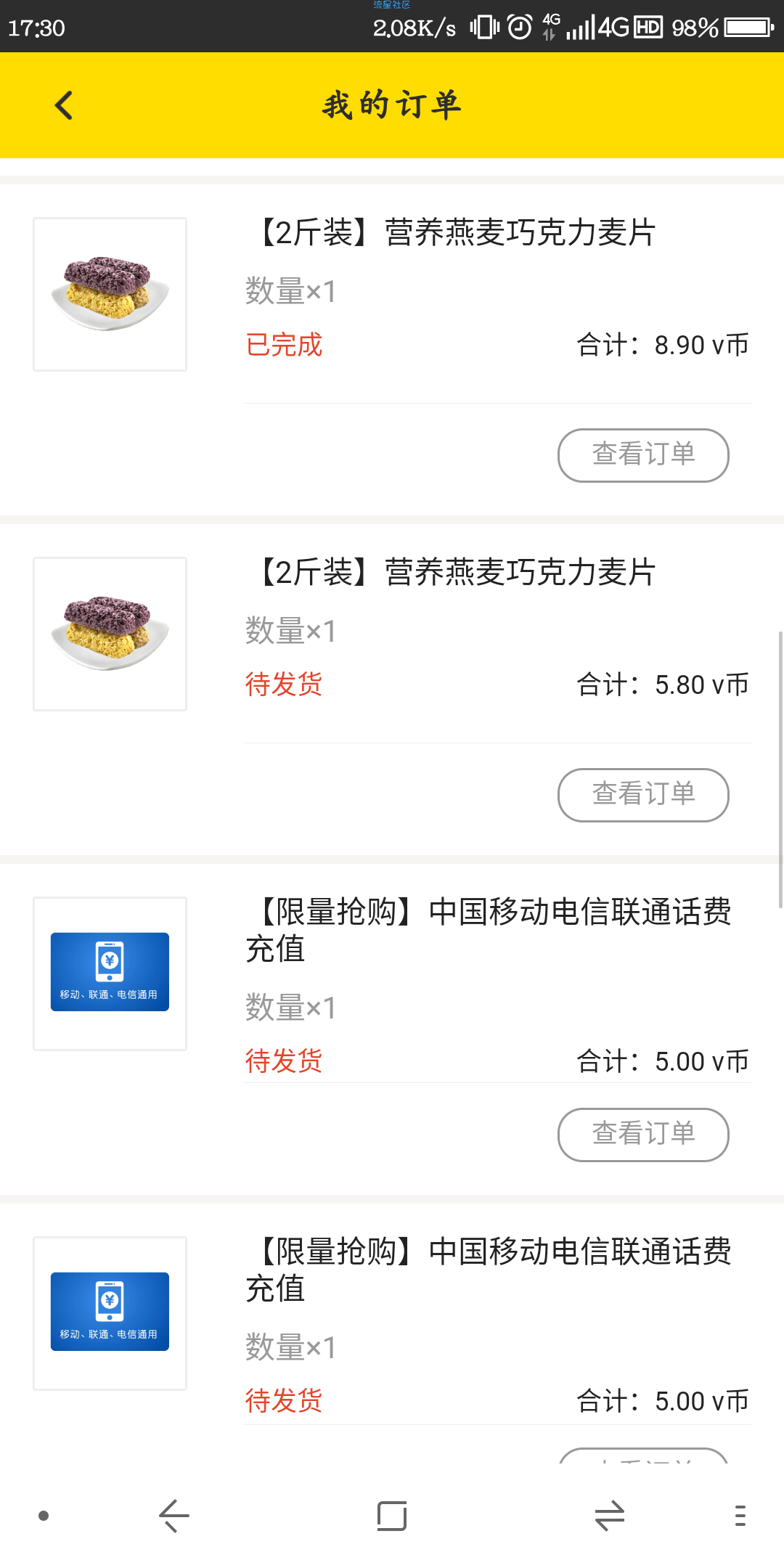This screenshot has width=784, height=1568.
Task: Open the system home square button
Action: point(392,1516)
